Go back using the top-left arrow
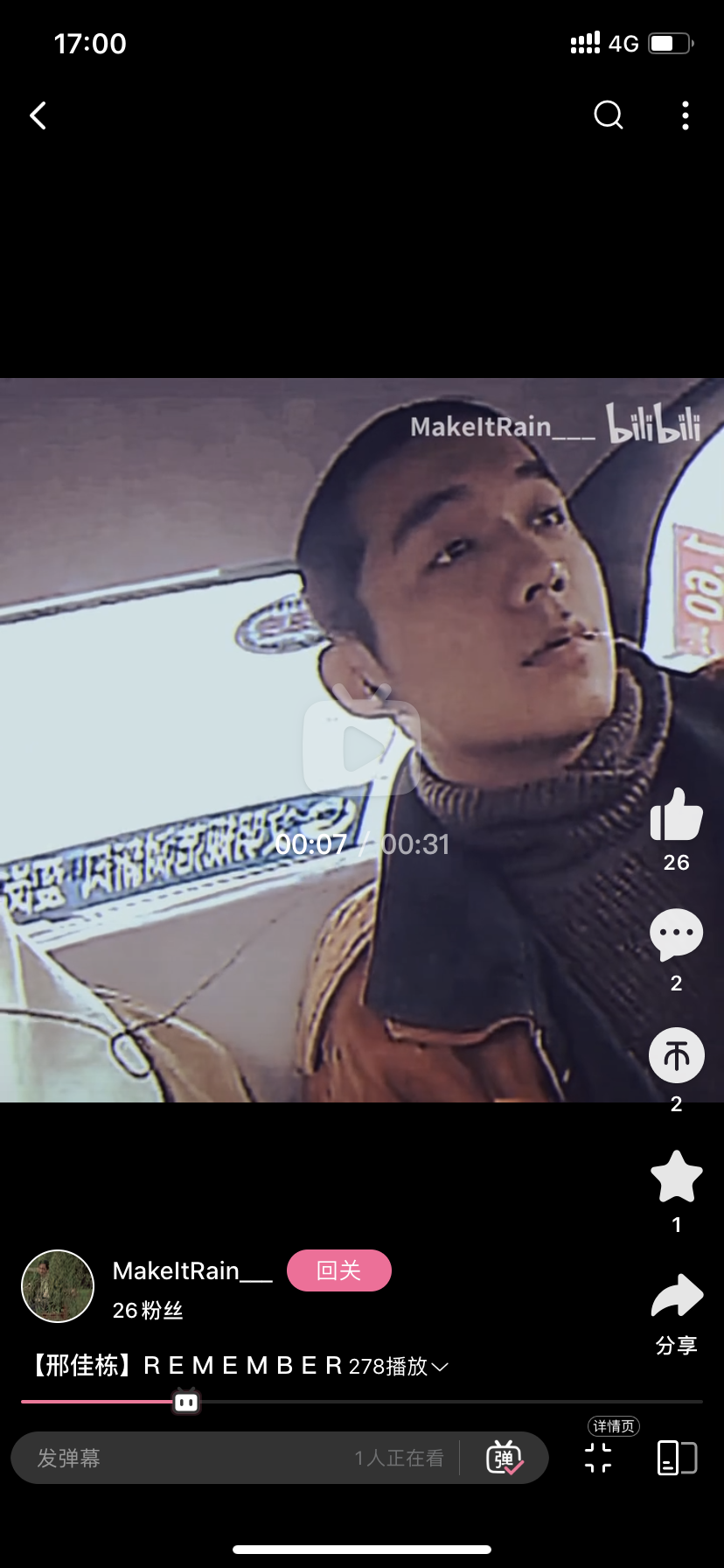724x1568 pixels. tap(38, 115)
